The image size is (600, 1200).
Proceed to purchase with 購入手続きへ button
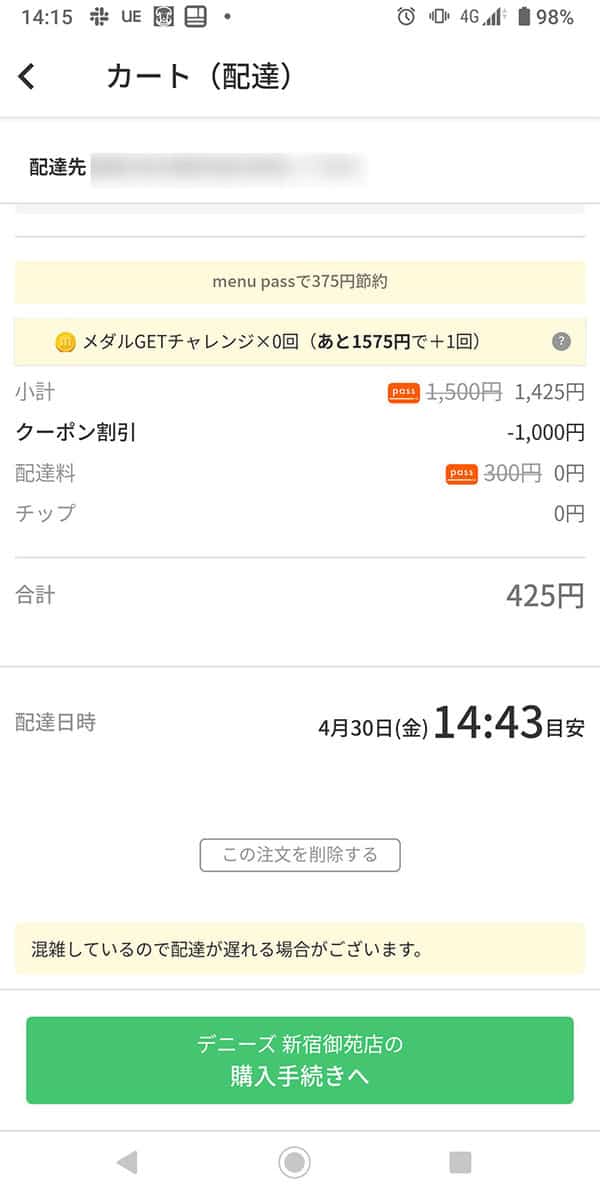tap(300, 1060)
